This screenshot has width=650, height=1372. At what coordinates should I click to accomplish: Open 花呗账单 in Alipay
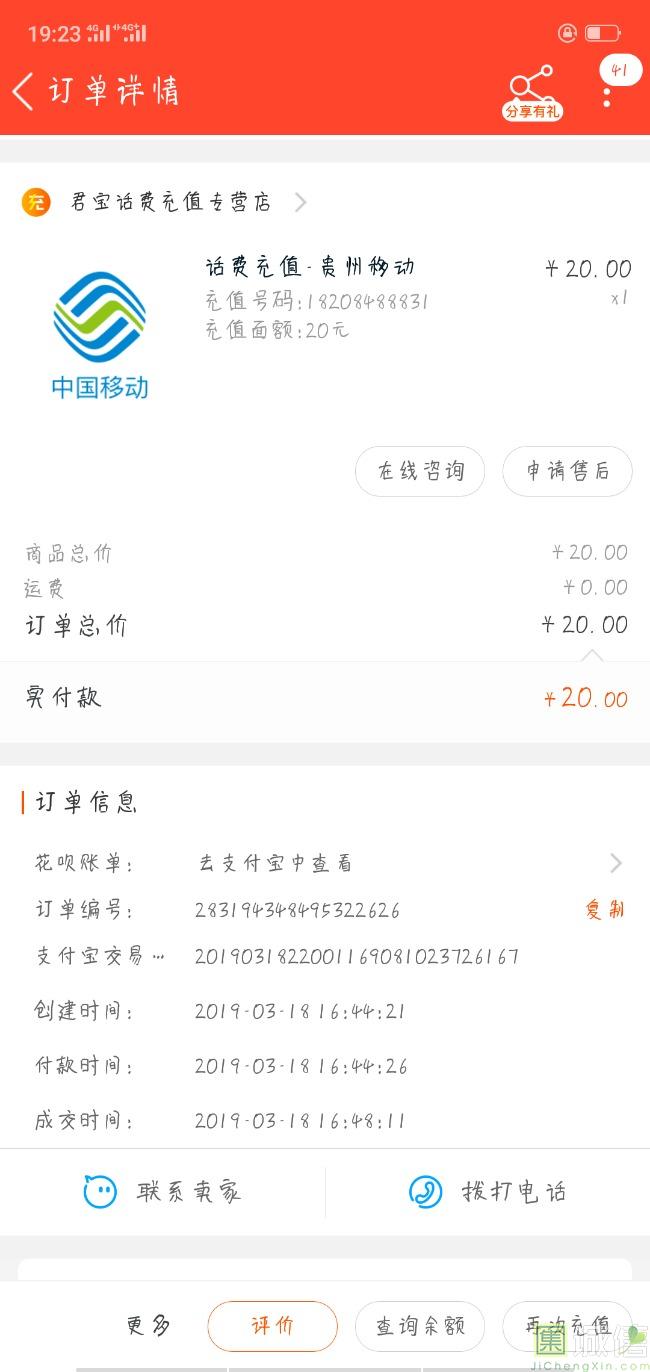325,863
